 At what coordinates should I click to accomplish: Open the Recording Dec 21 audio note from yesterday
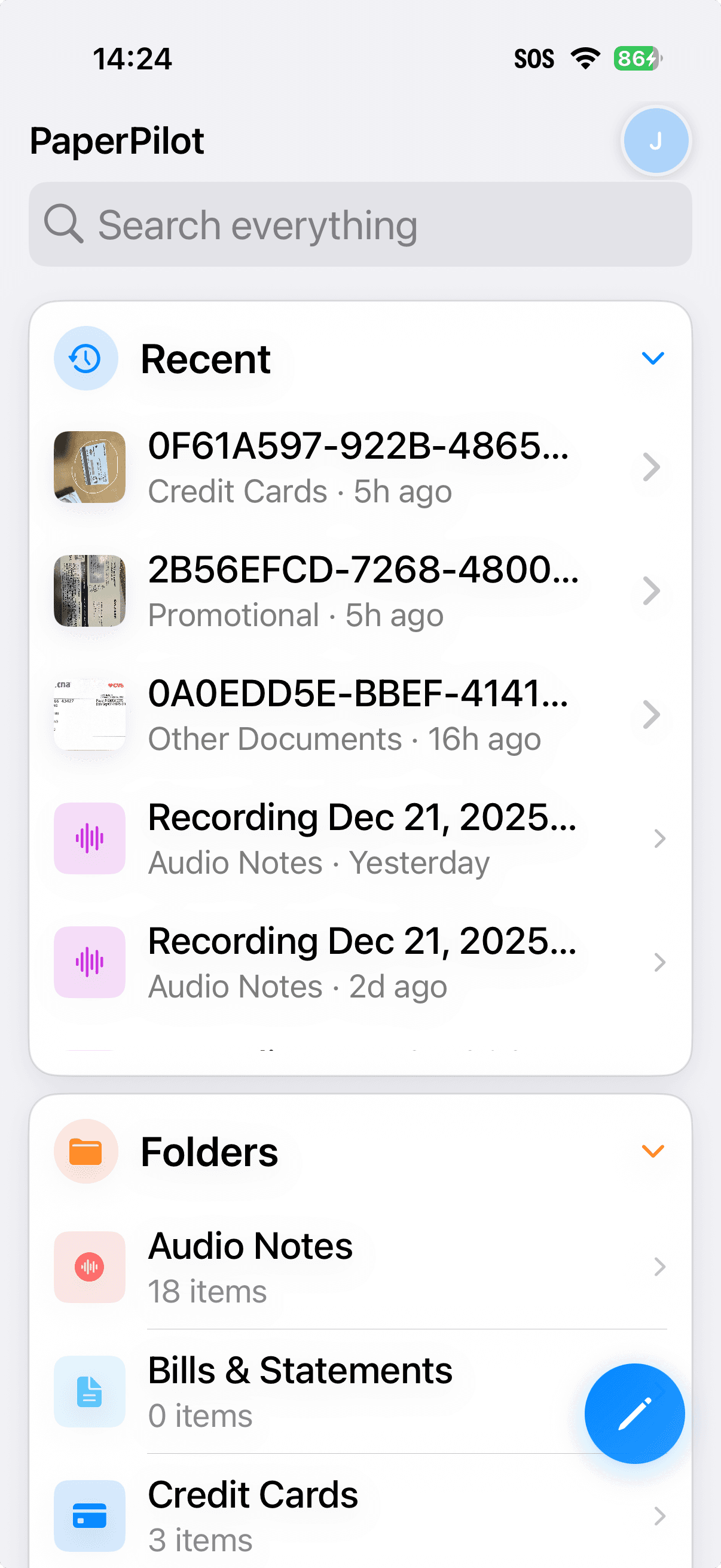pos(362,838)
